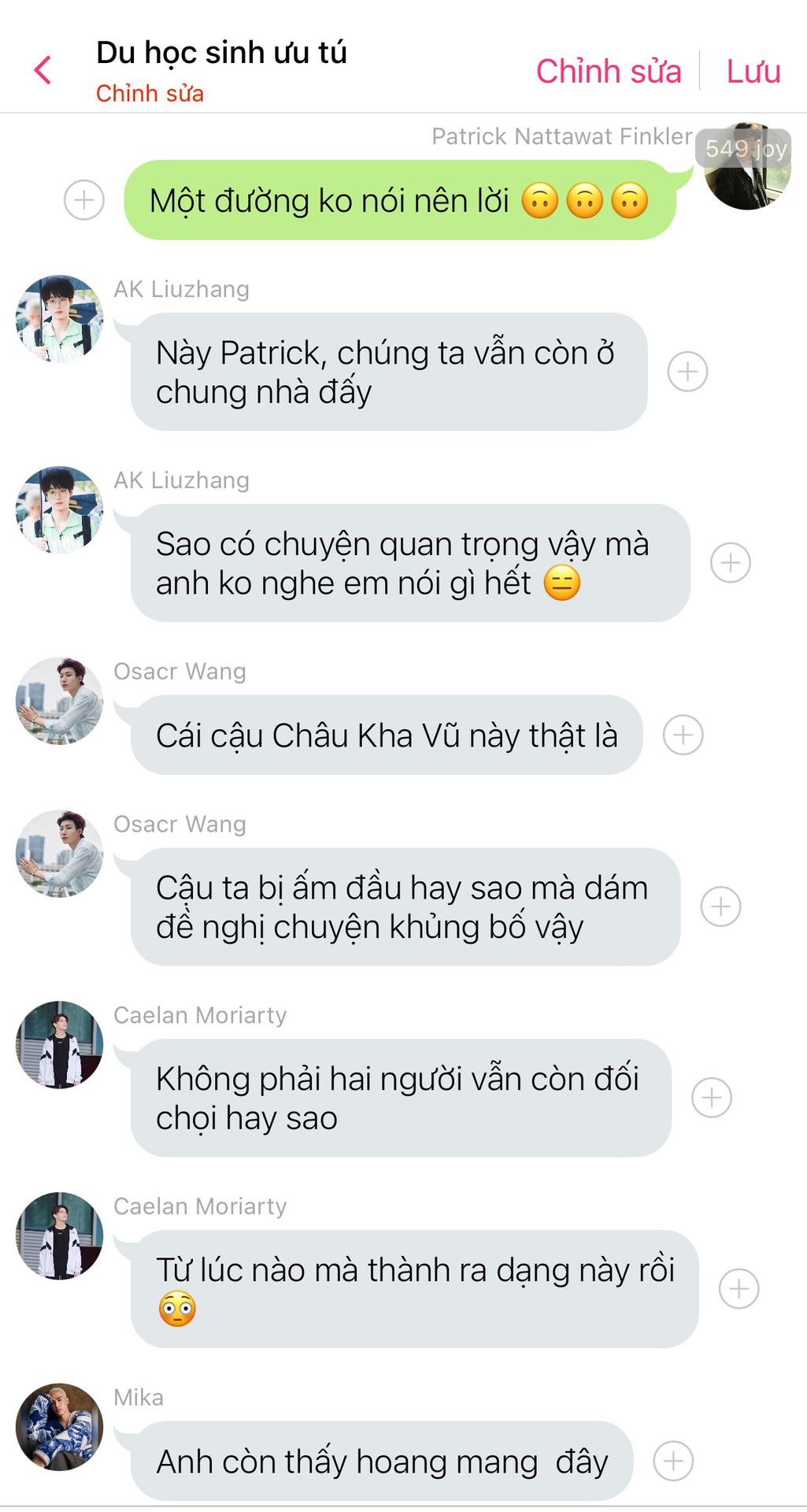Tap the red Chỉnh sửa link under title
The height and width of the screenshot is (1512, 807).
pos(150,94)
